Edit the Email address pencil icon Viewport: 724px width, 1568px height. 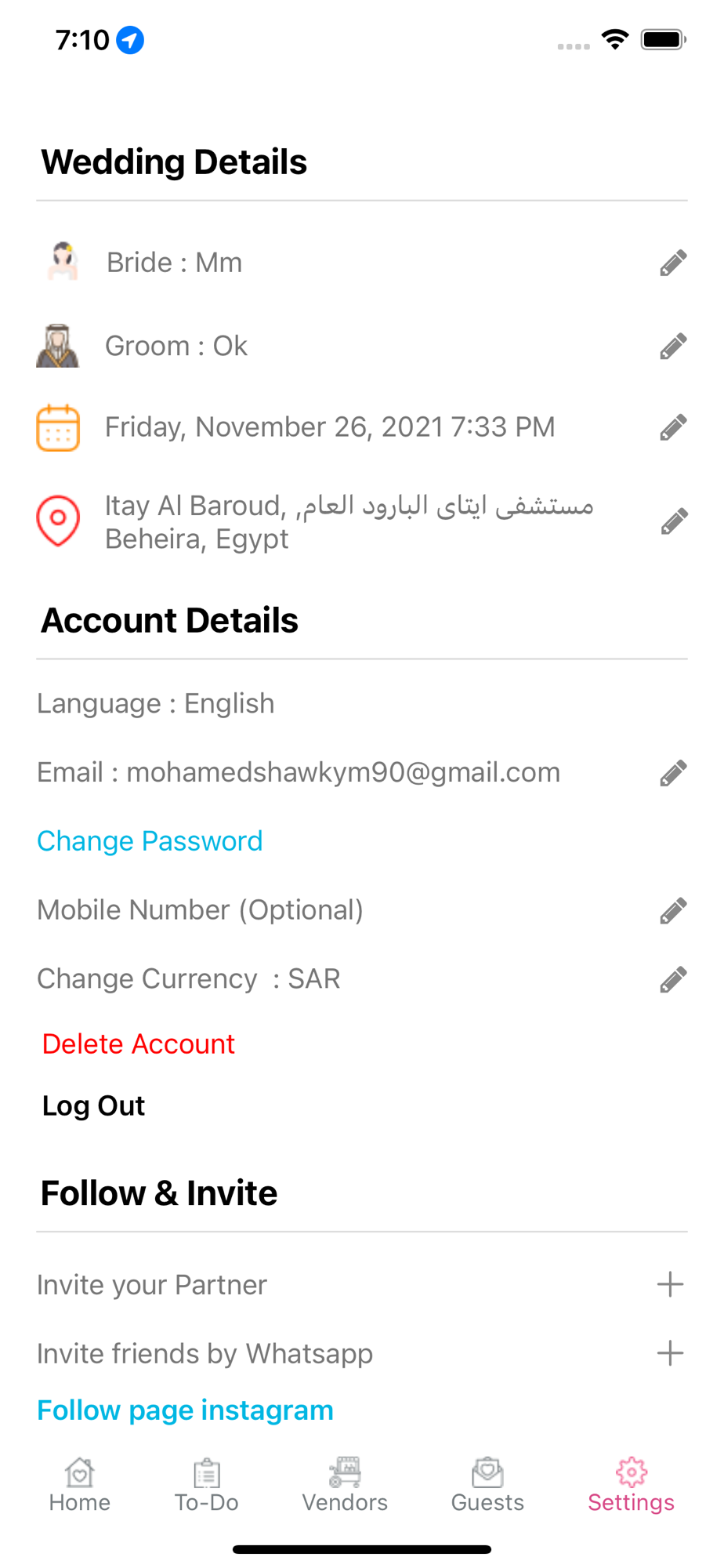click(x=673, y=773)
